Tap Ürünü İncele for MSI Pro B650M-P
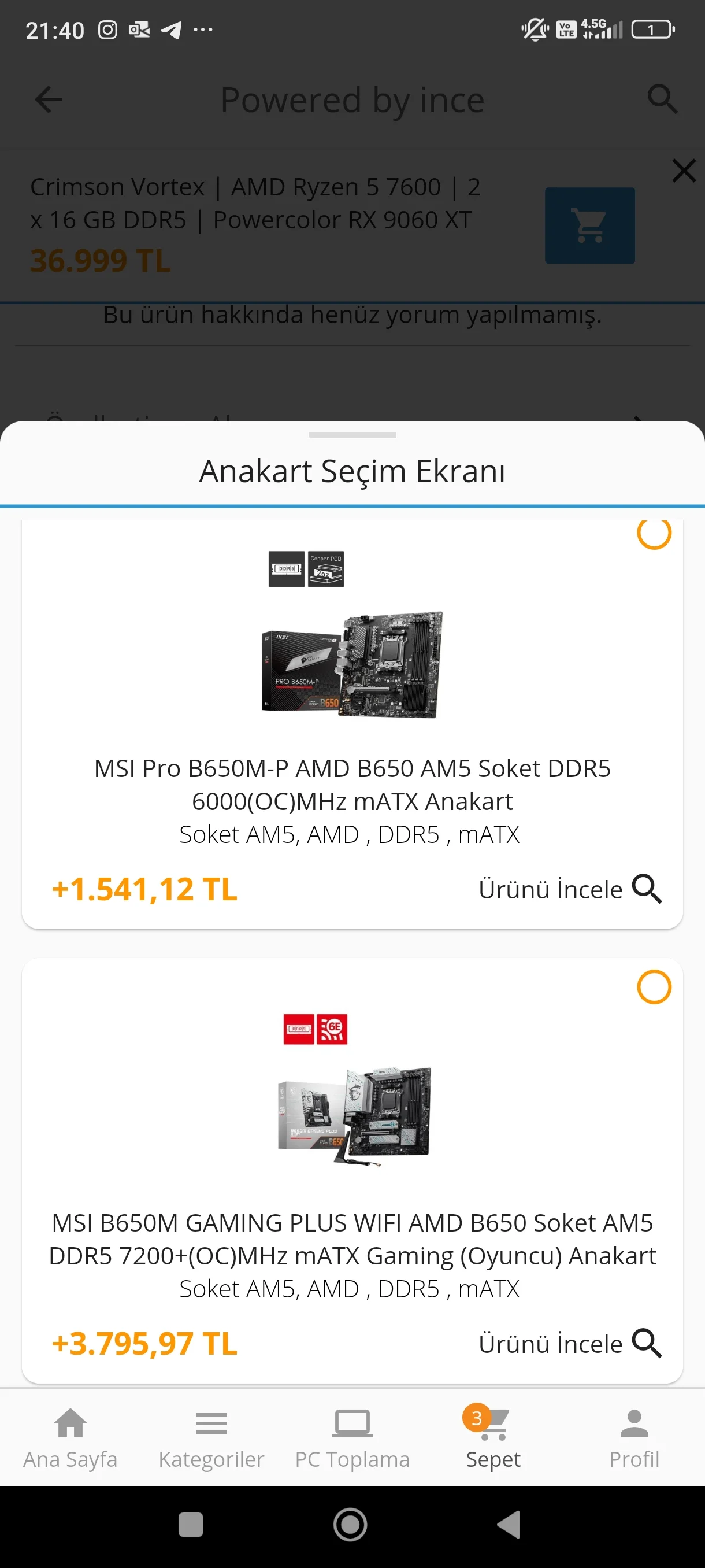 tap(569, 889)
